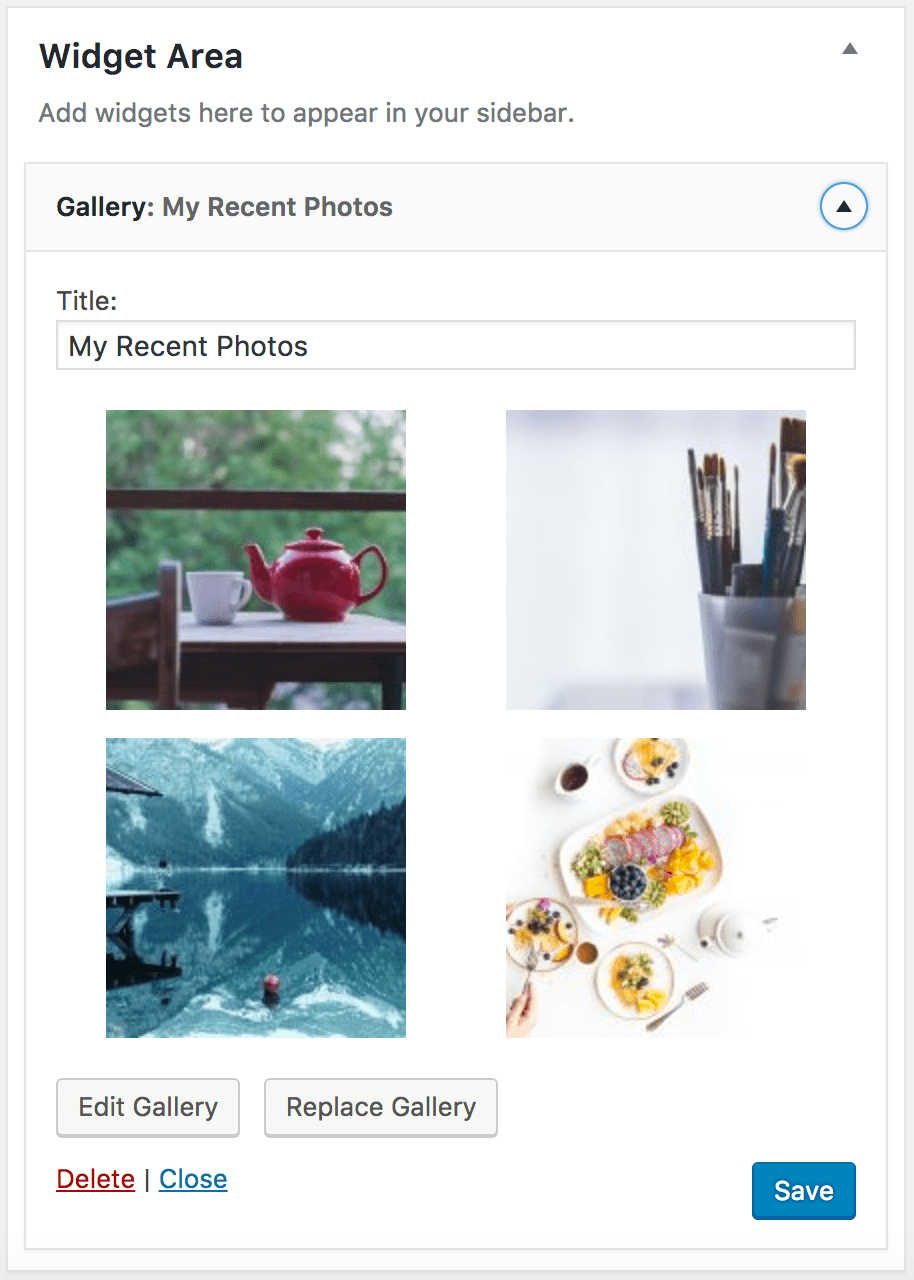
Task: Collapse the Gallery widget with circled arrow
Action: pyautogui.click(x=843, y=207)
